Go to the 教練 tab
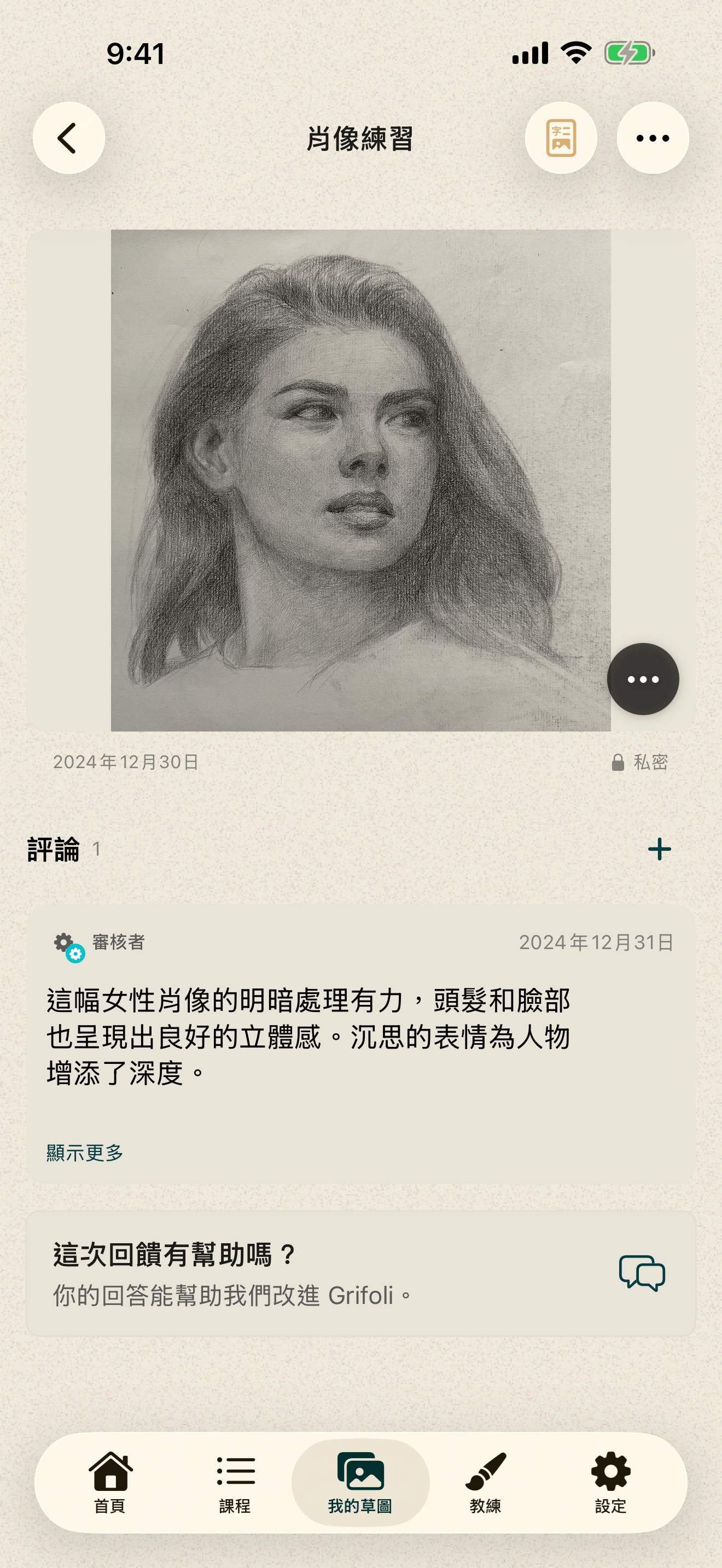Screen dimensions: 722x1568 pyautogui.click(x=485, y=1483)
